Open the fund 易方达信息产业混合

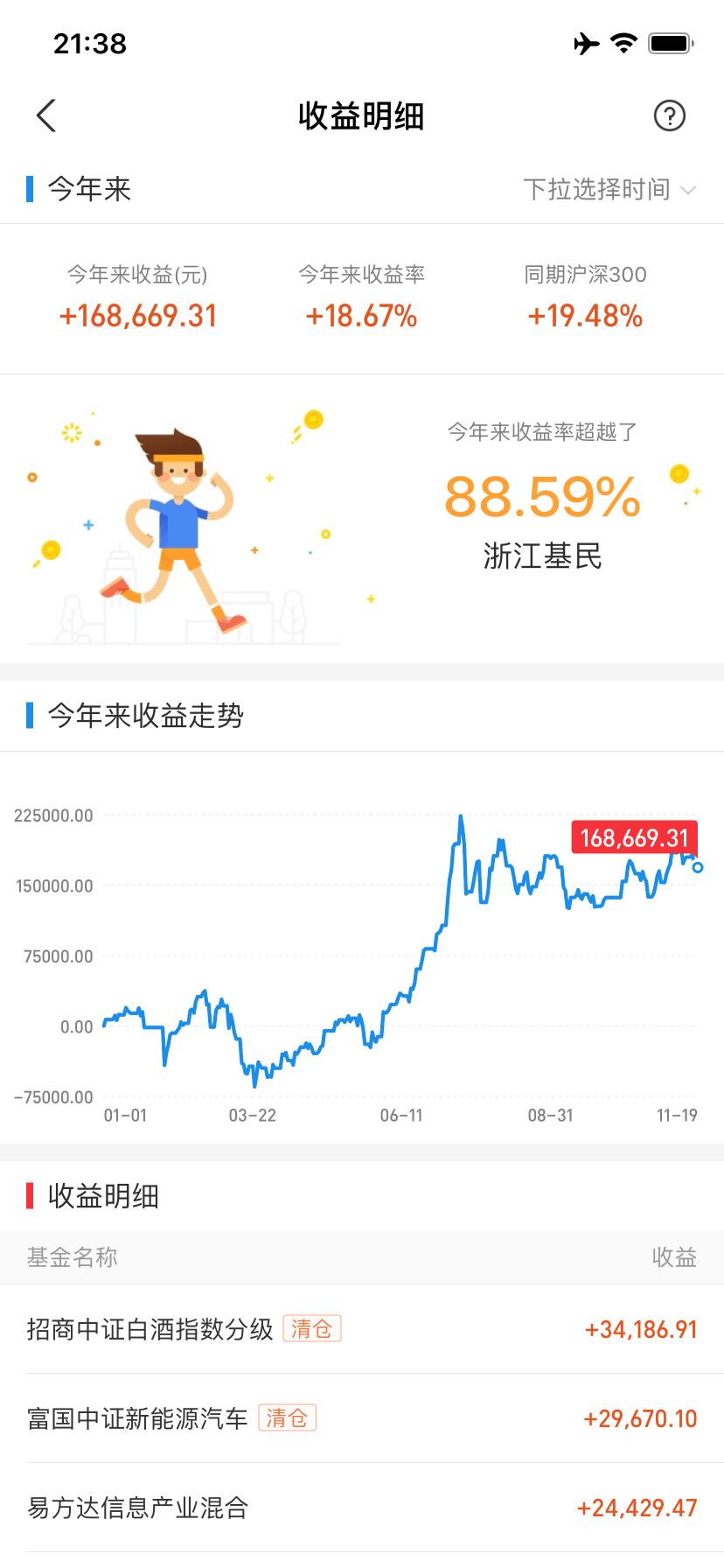[x=136, y=1507]
